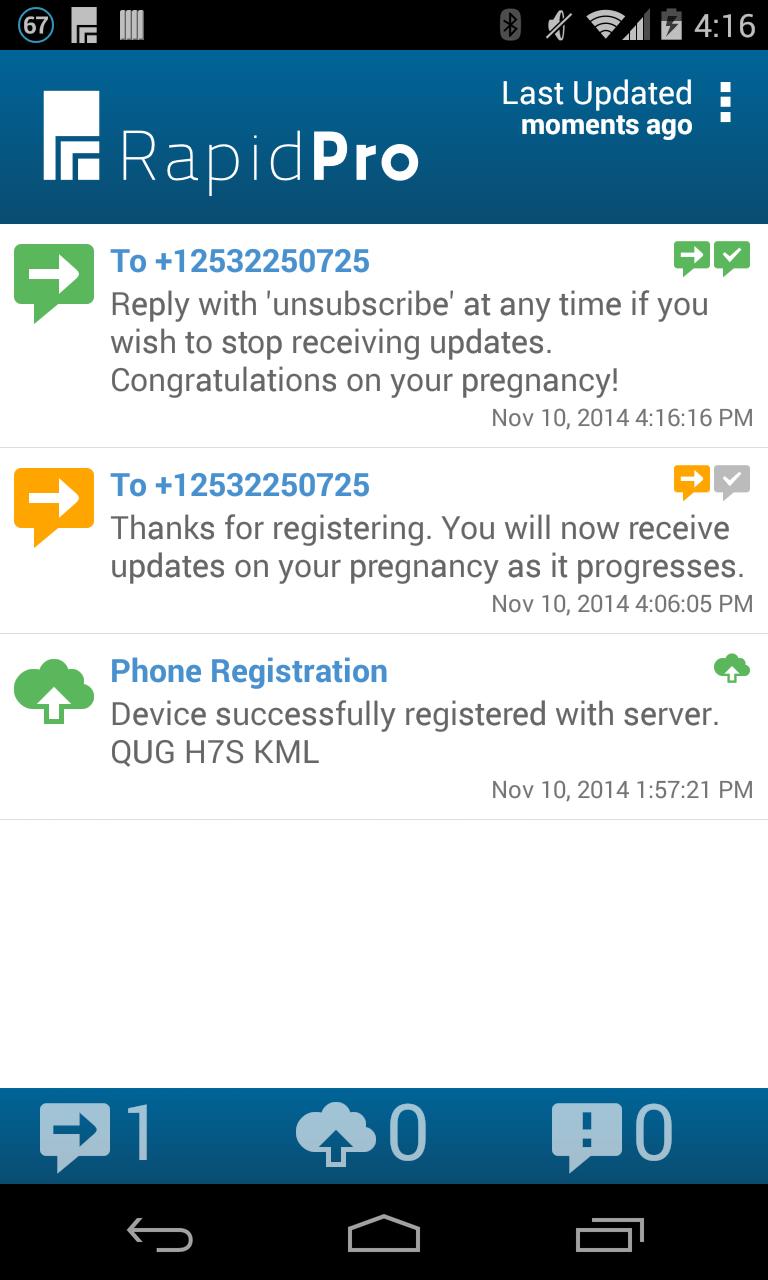Image resolution: width=768 pixels, height=1280 pixels.
Task: Tap the cloud sync counter
Action: [362, 1135]
